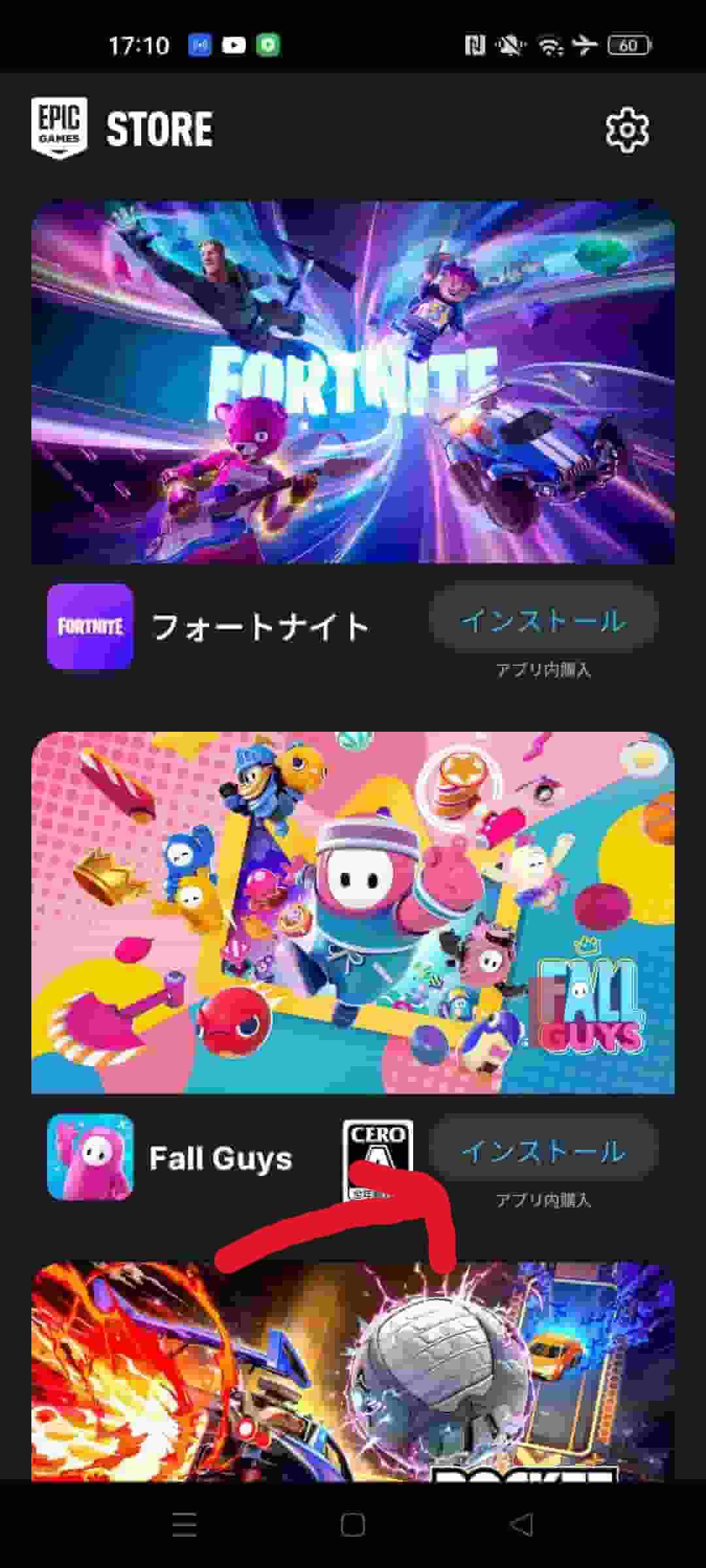Select the STORE header title

click(x=160, y=129)
